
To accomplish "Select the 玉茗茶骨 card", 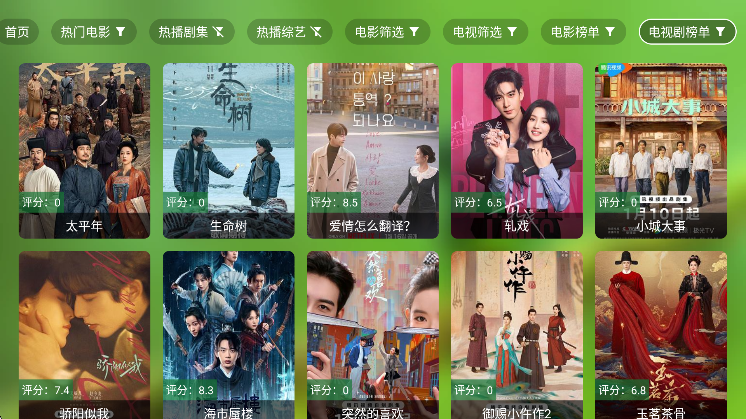I will pos(661,335).
